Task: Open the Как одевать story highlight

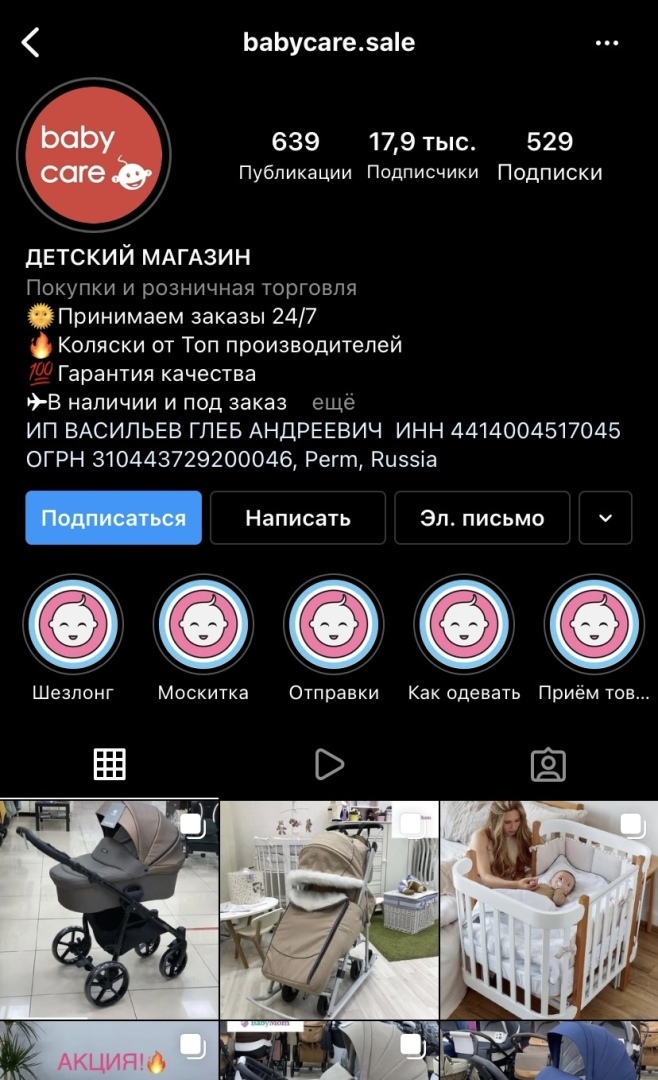Action: [x=464, y=624]
